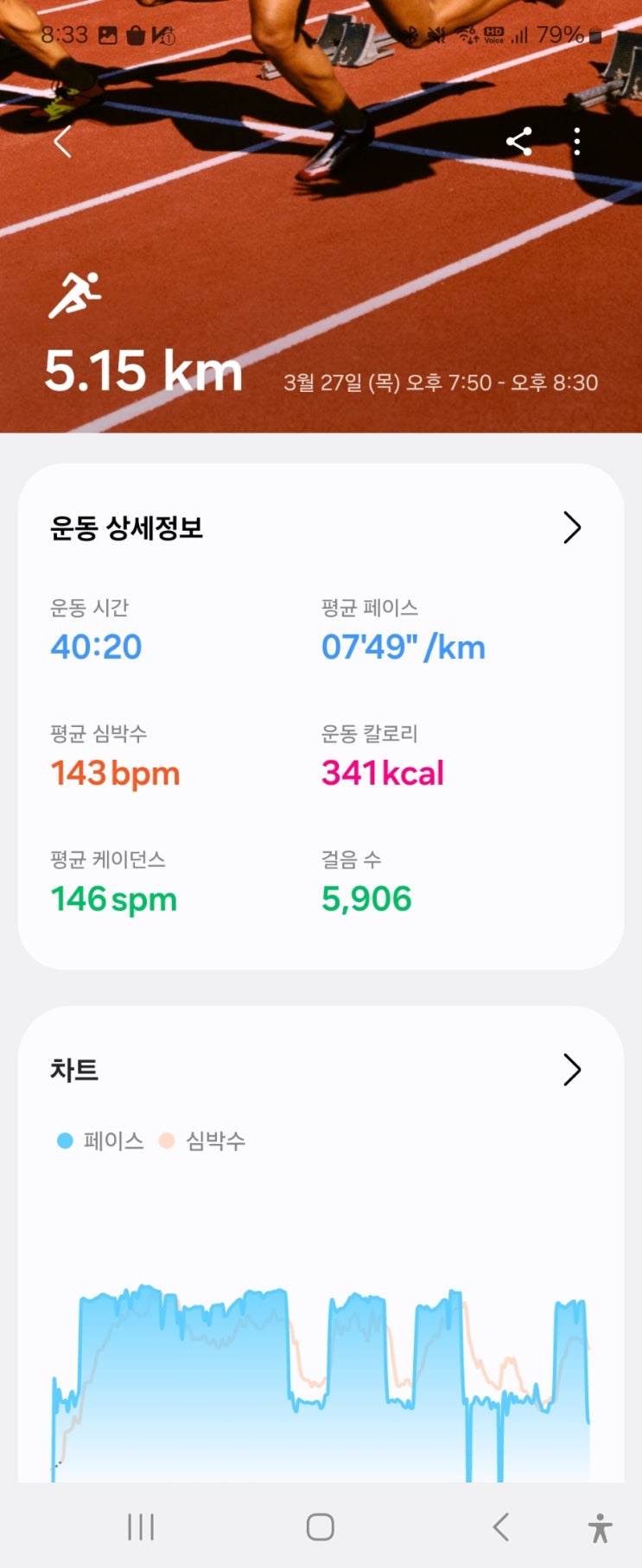Screen dimensions: 642x1568
Task: Open 운동 상세정보 details chevron
Action: [571, 528]
